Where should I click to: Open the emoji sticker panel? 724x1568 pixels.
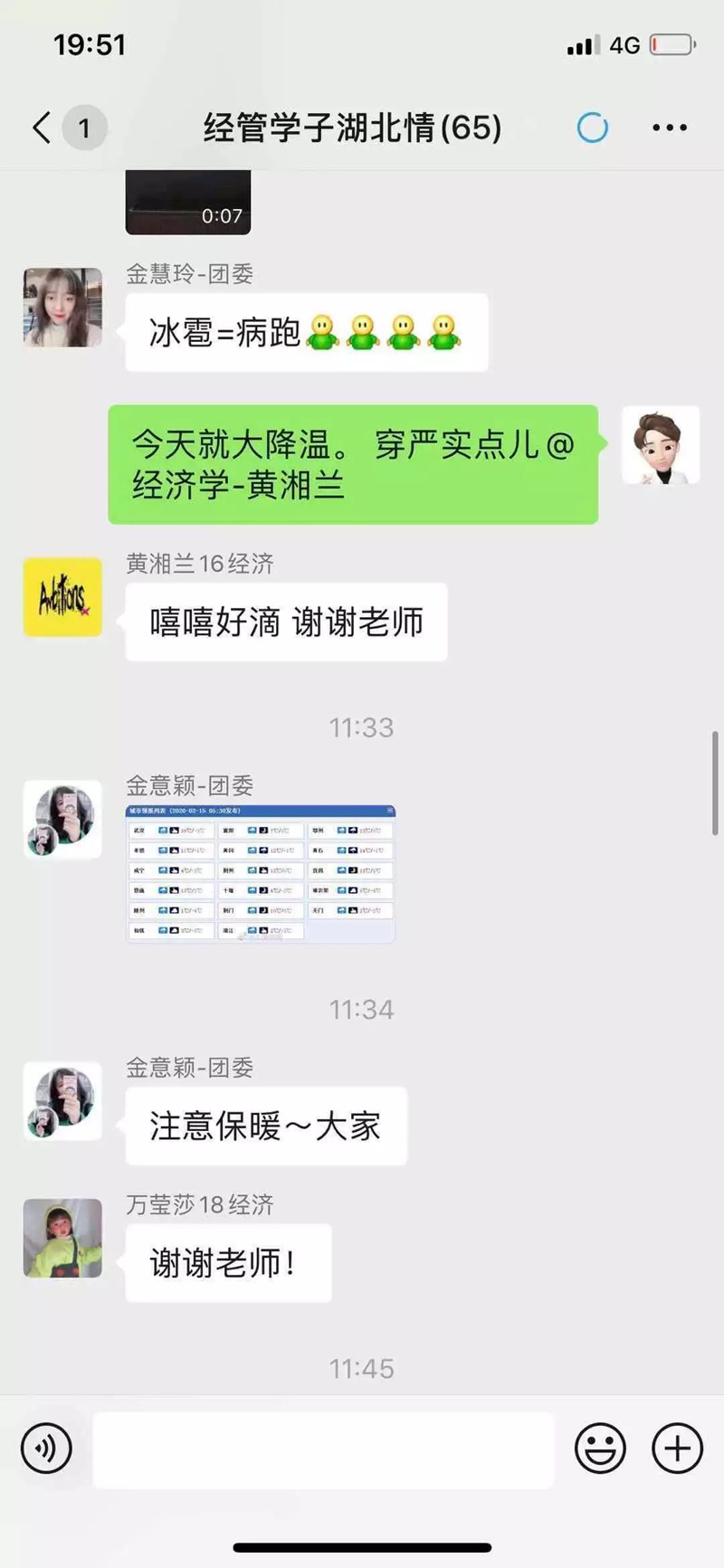pos(600,1449)
